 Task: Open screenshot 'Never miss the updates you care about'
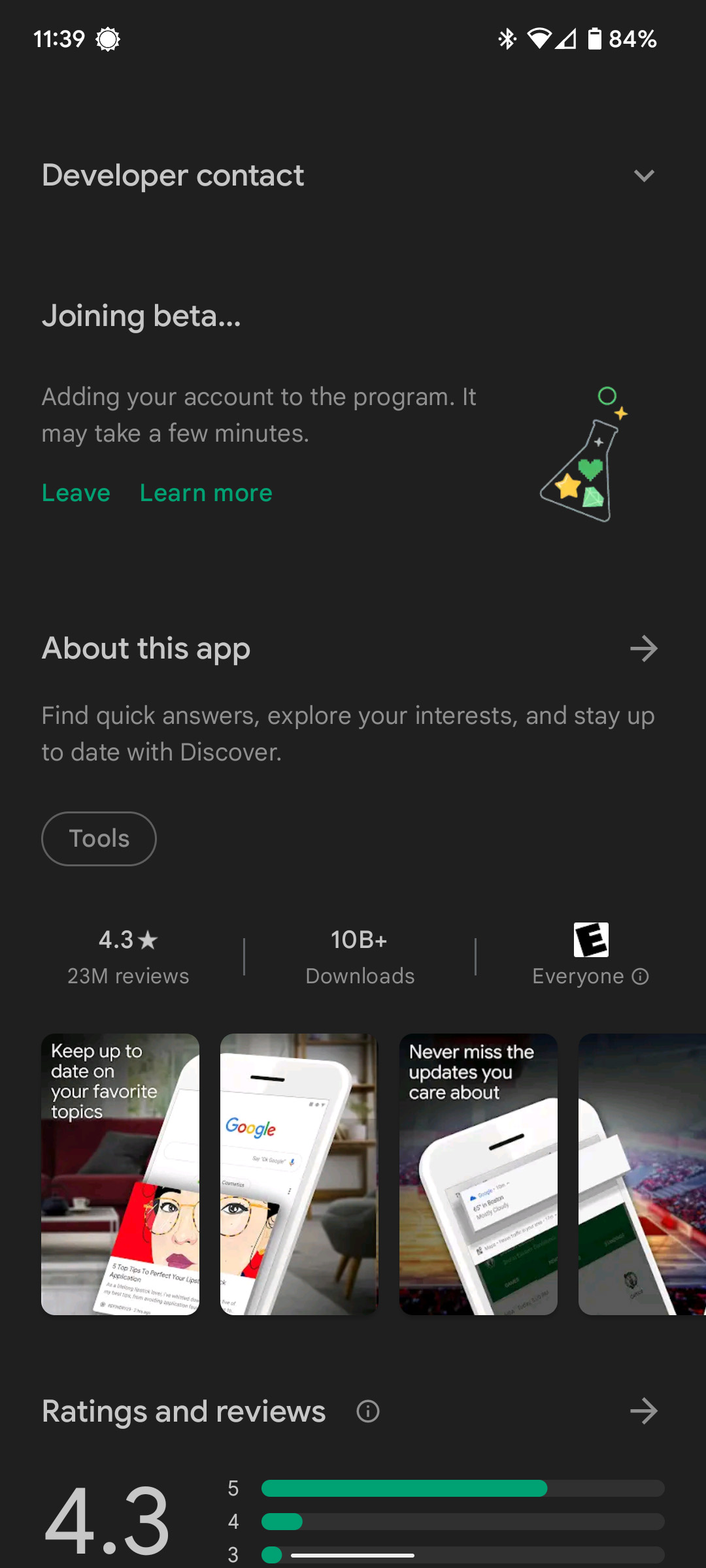(478, 1174)
